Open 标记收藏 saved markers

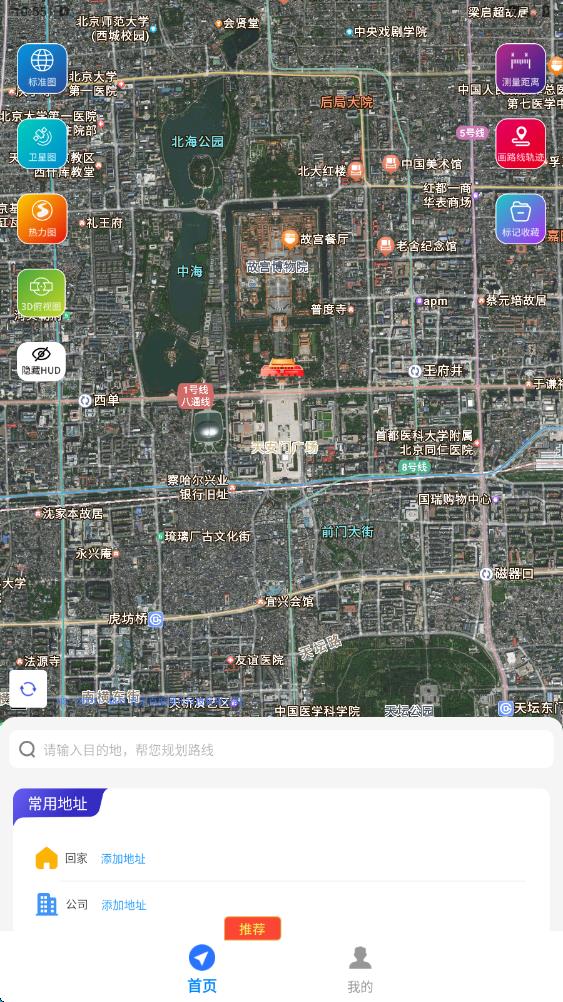pos(521,219)
